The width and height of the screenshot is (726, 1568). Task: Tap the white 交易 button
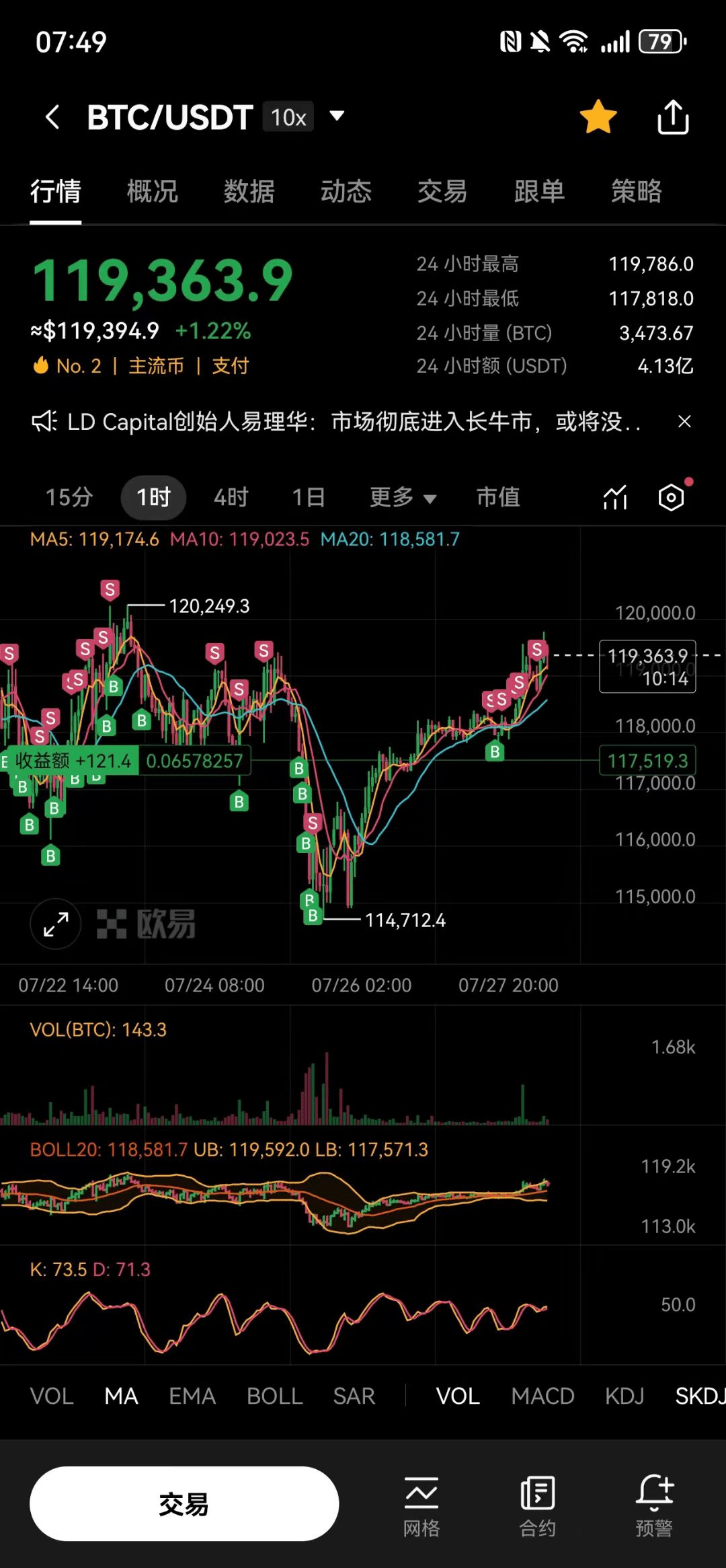[x=184, y=1504]
